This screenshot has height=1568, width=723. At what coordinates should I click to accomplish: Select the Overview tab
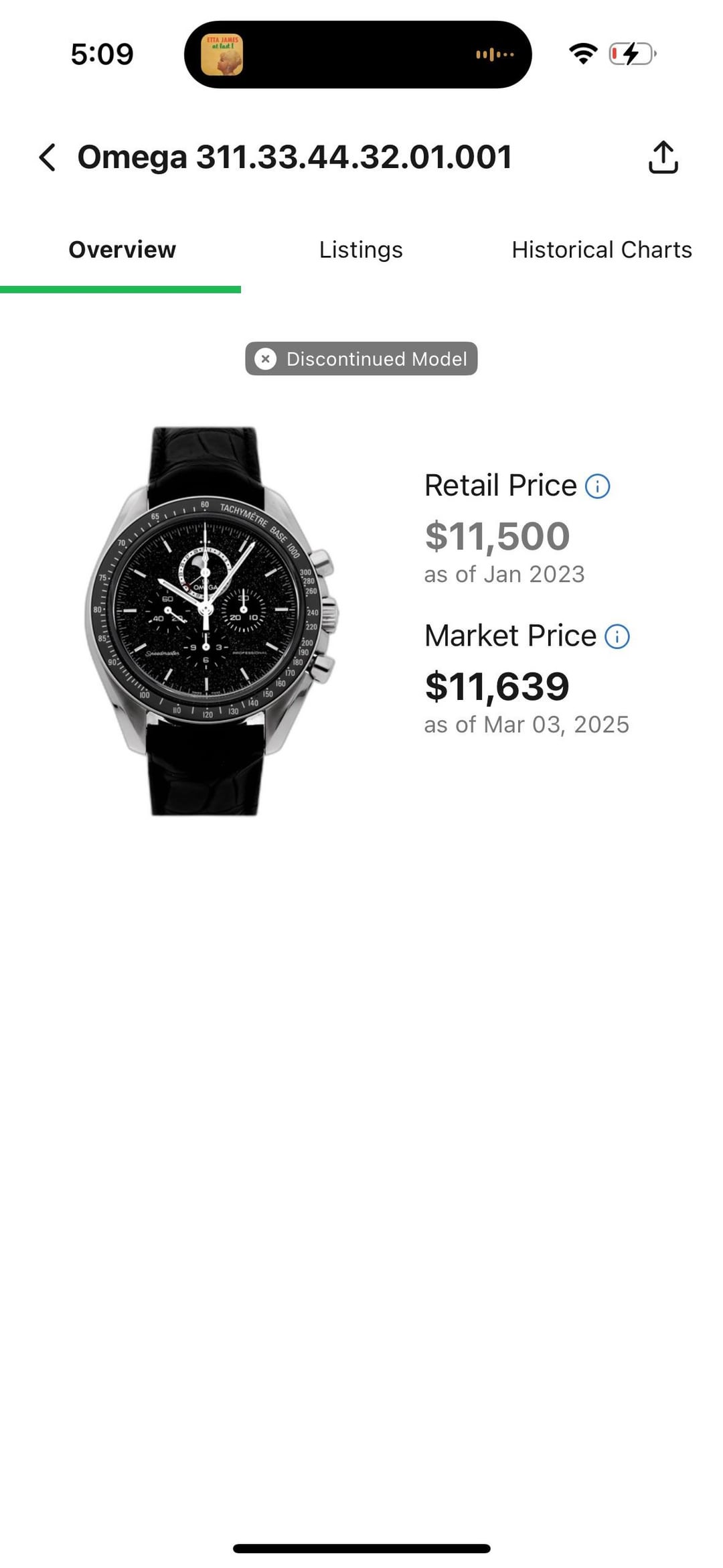pos(122,250)
